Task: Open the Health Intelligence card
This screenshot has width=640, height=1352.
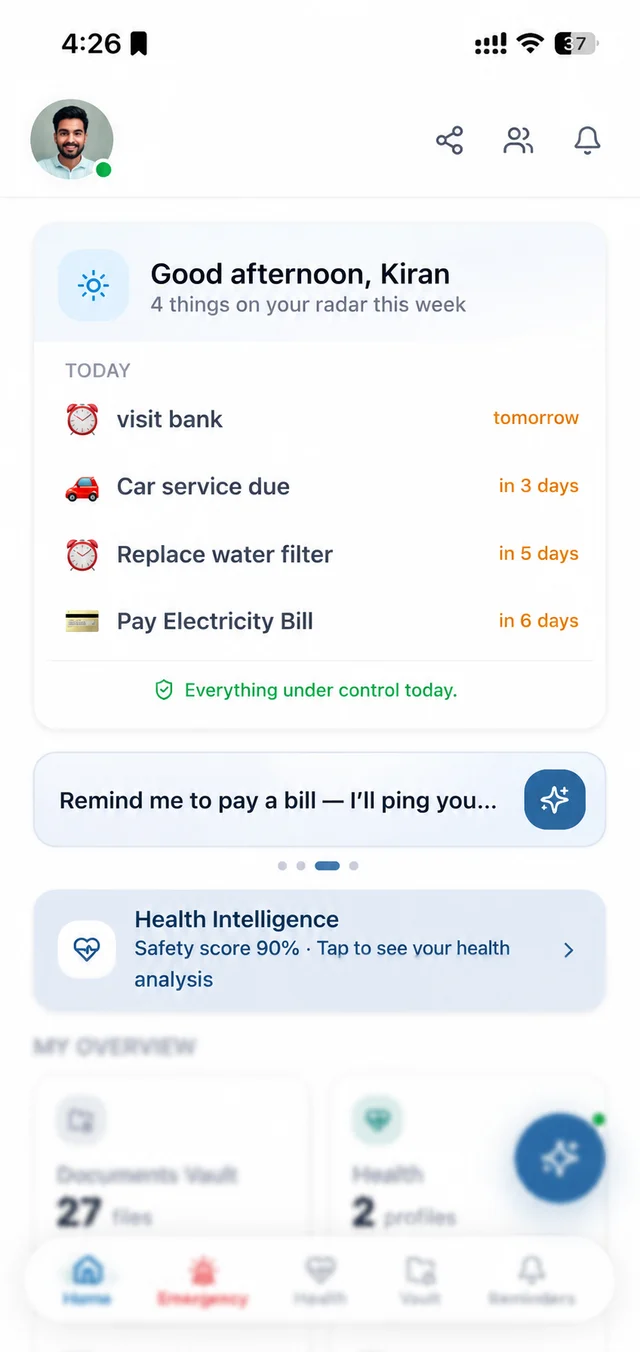Action: [x=320, y=950]
